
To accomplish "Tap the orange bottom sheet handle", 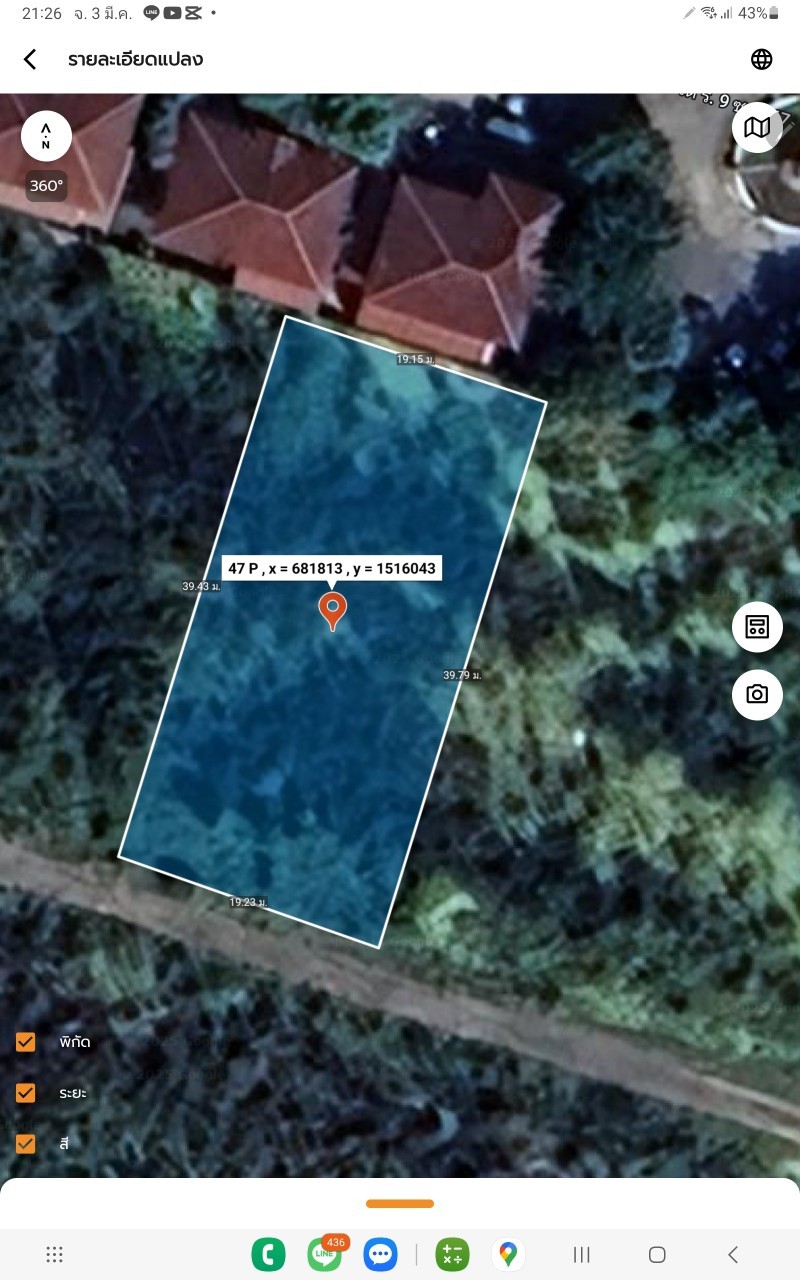I will (x=400, y=1203).
